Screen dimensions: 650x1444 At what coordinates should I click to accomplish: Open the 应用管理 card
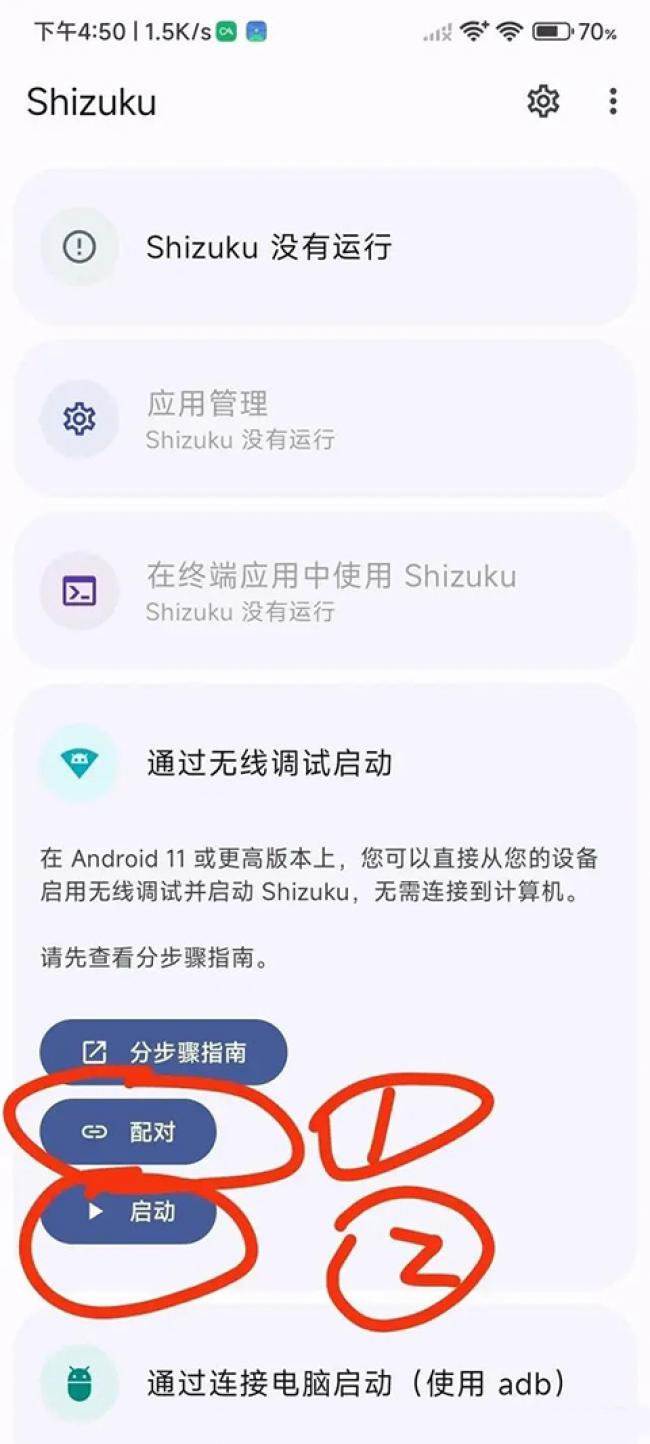(324, 419)
